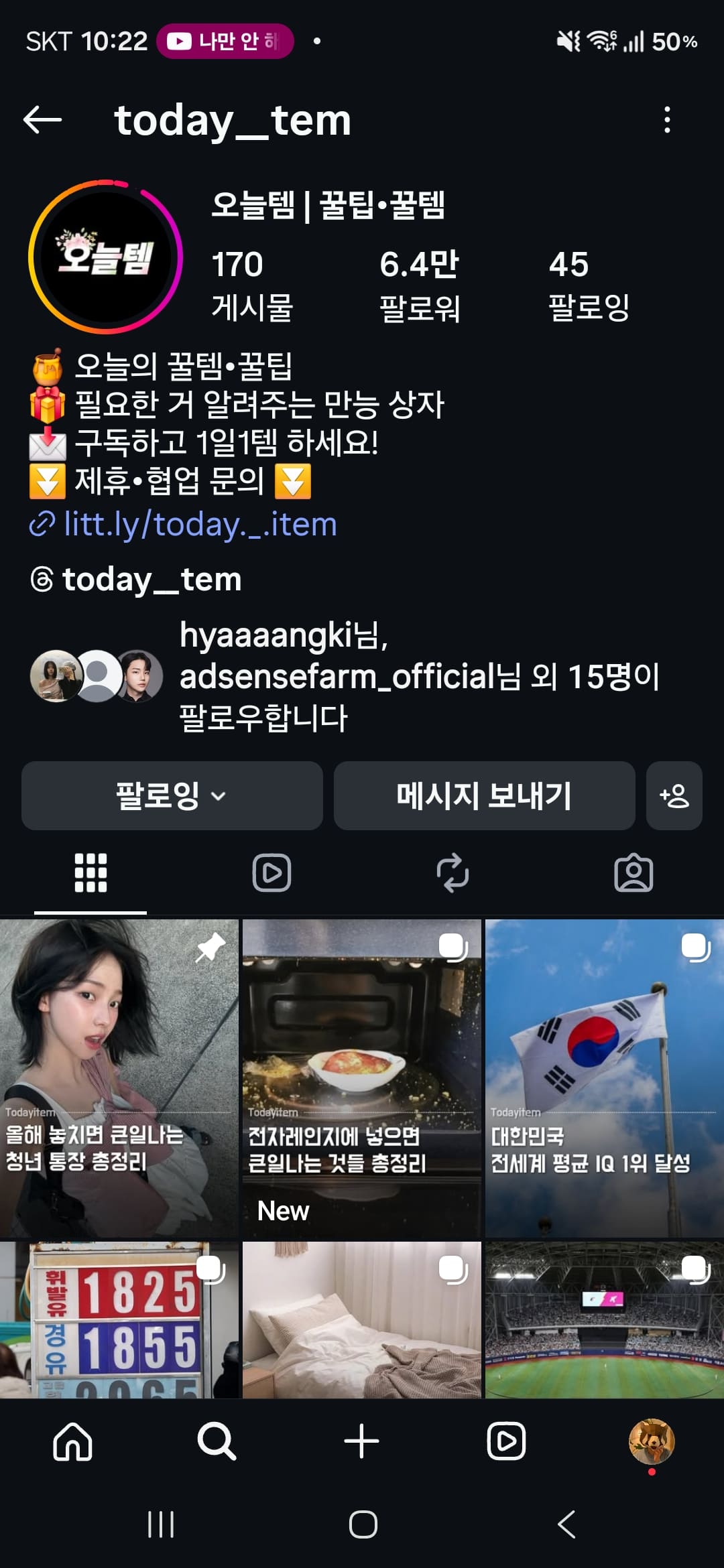Open the 6.4만 followers list
724x1568 pixels.
420,285
